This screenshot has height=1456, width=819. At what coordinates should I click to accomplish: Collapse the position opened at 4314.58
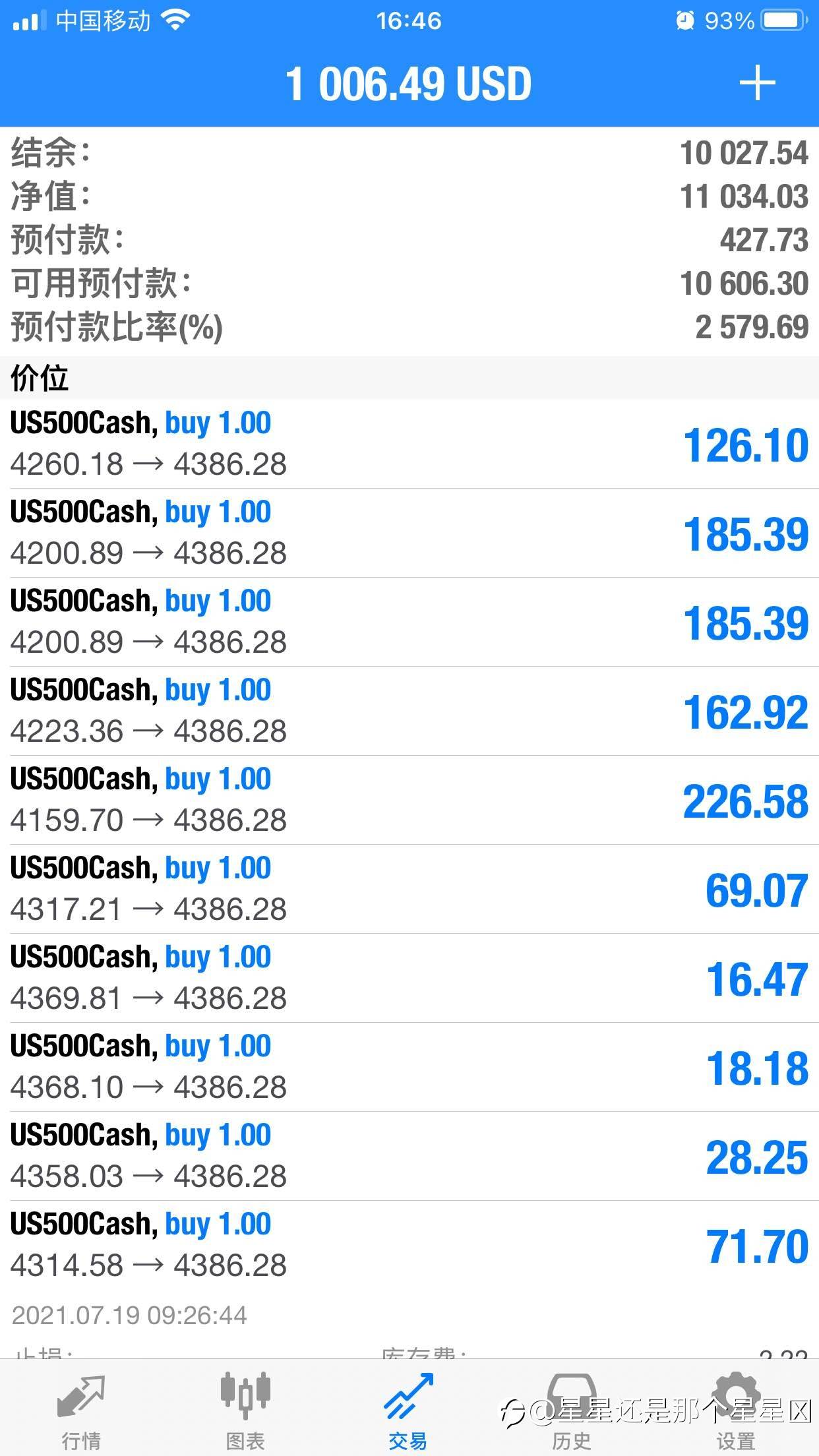tap(409, 1245)
